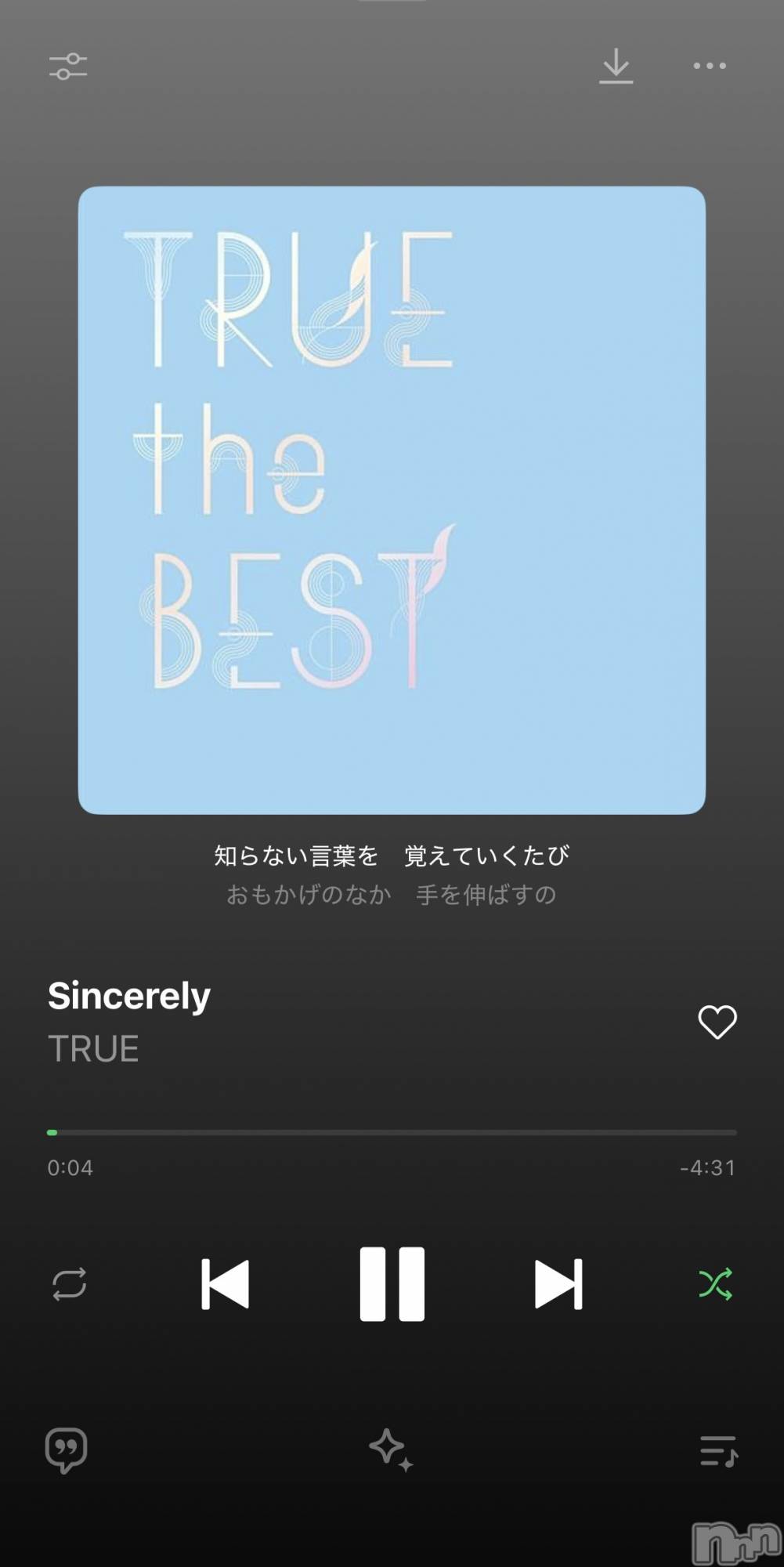Open the sparkle recommendations icon
Viewport: 784px width, 1567px height.
pos(392,1450)
